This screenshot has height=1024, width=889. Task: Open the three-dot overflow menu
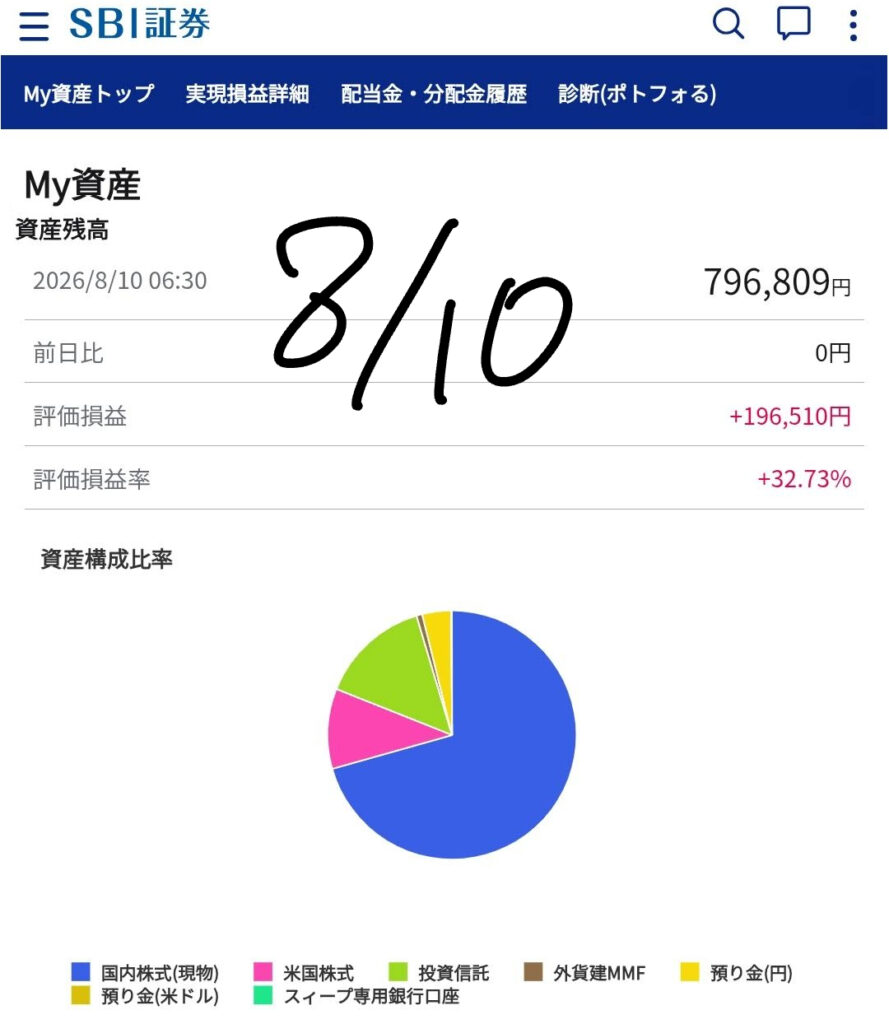[x=852, y=25]
